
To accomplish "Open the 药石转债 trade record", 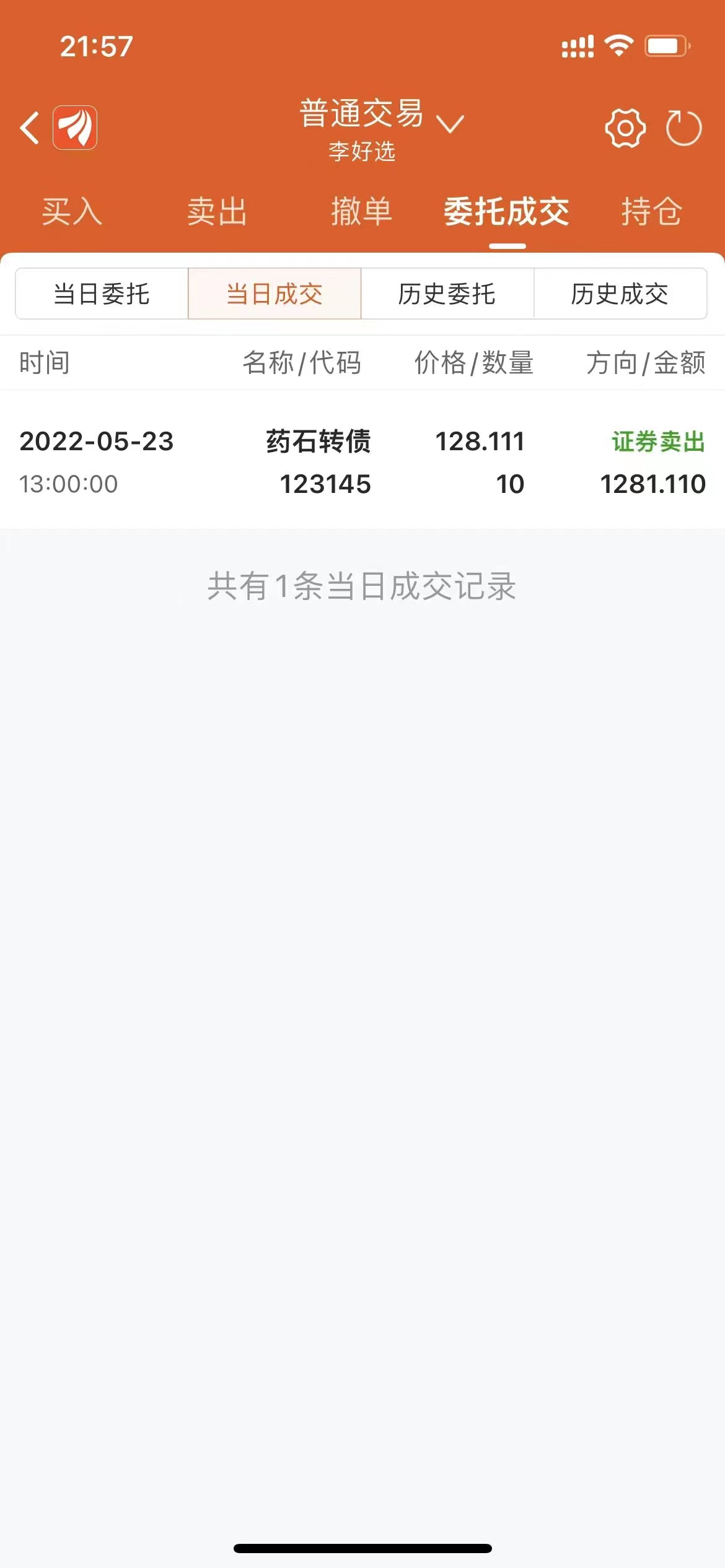I will tap(362, 461).
